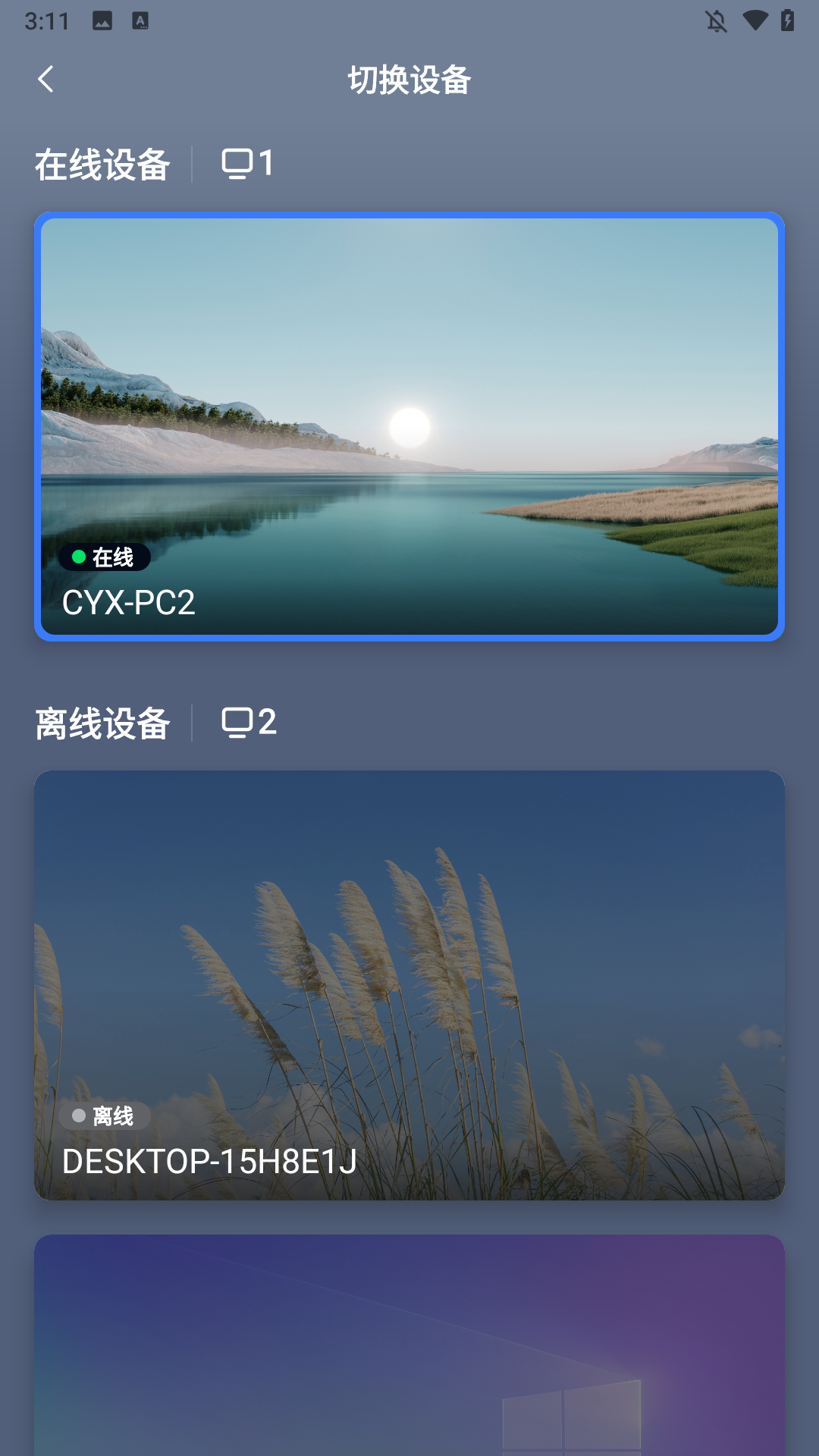Screen dimensions: 819x1456
Task: Tap the muted notification bell in status bar
Action: coord(716,21)
